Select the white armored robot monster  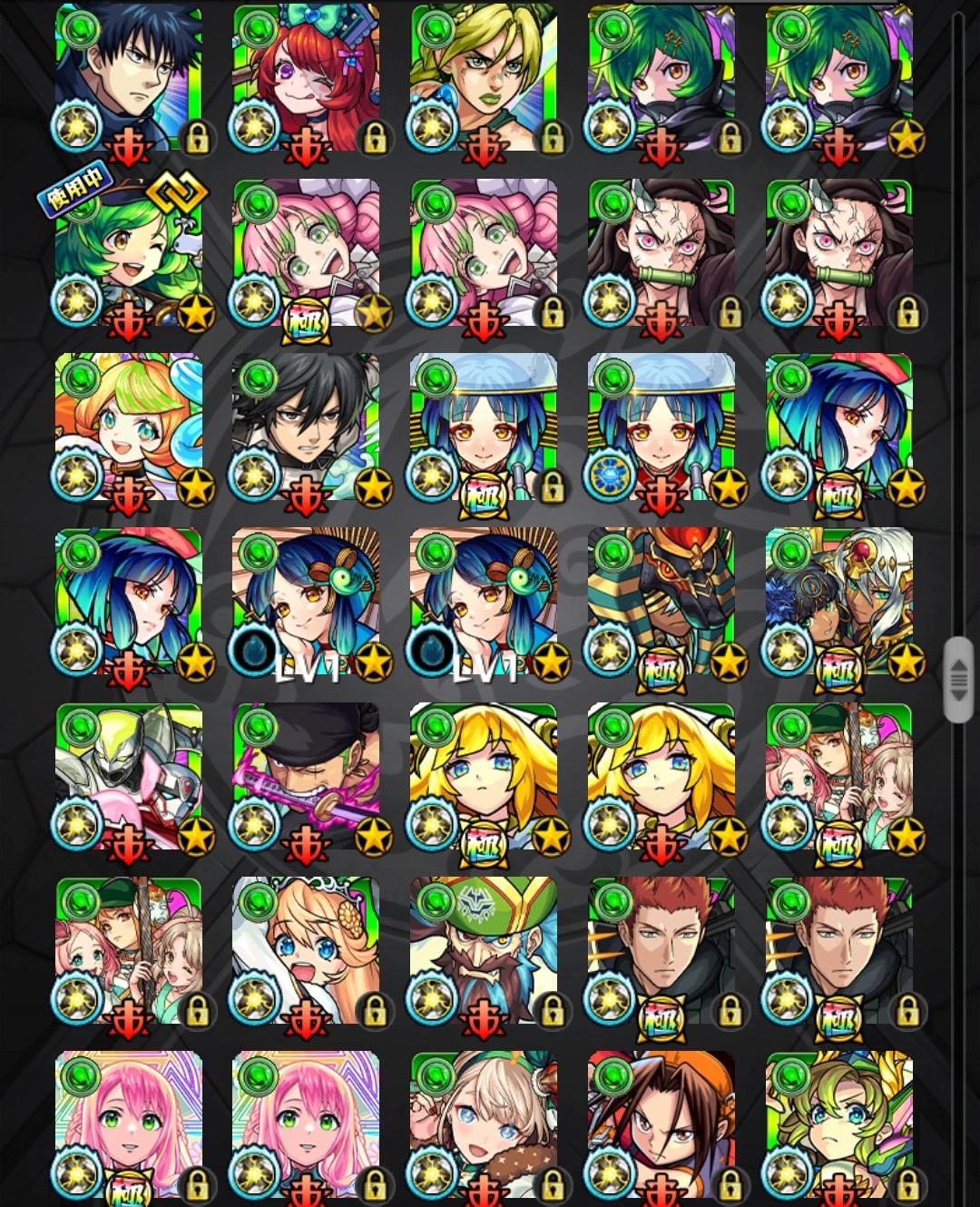click(129, 777)
